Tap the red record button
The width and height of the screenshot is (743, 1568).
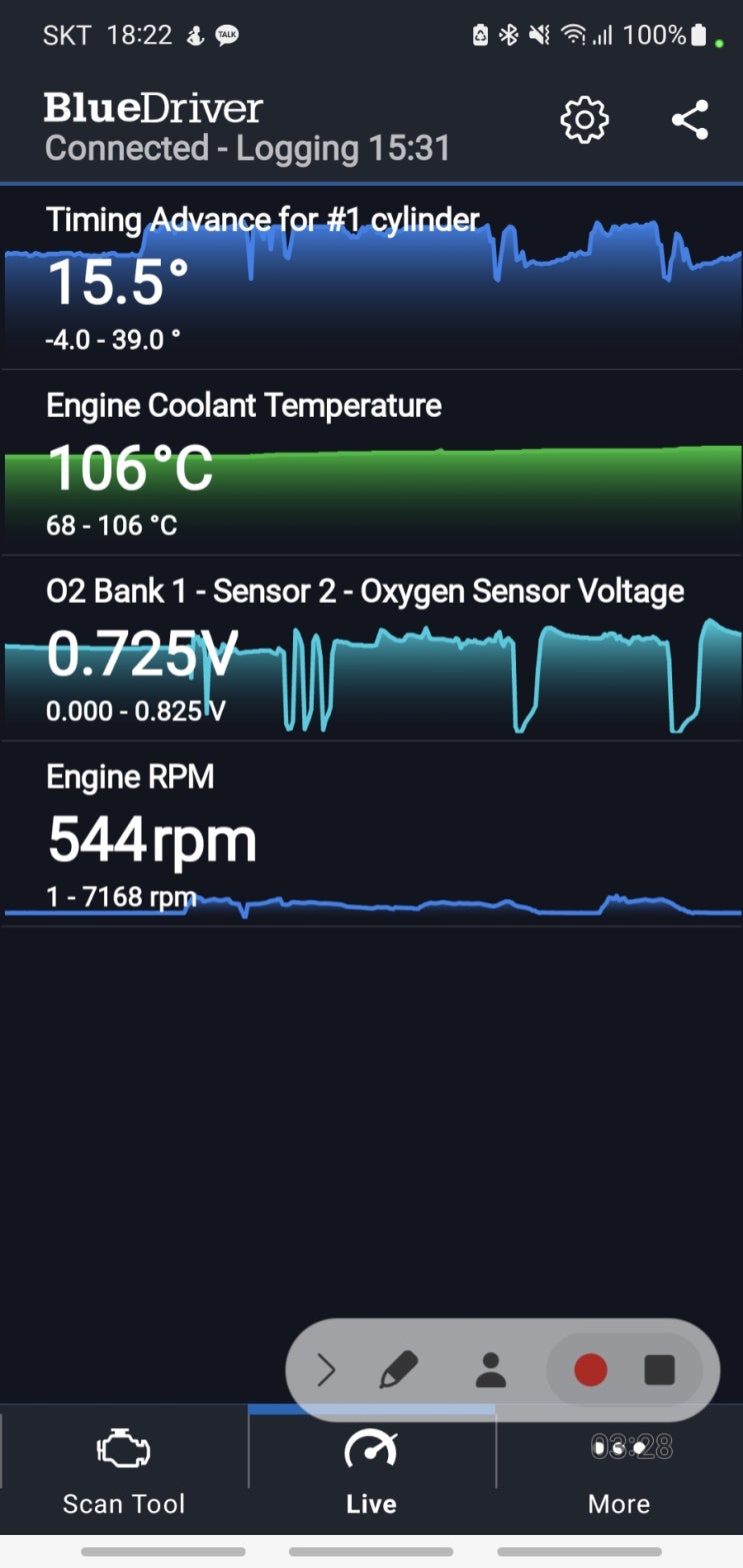[590, 1370]
